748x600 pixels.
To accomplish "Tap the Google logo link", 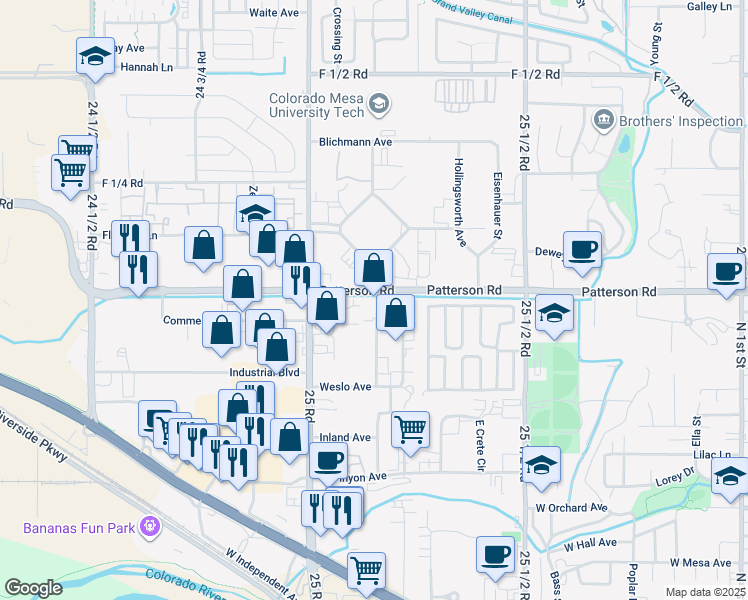I will [x=33, y=588].
